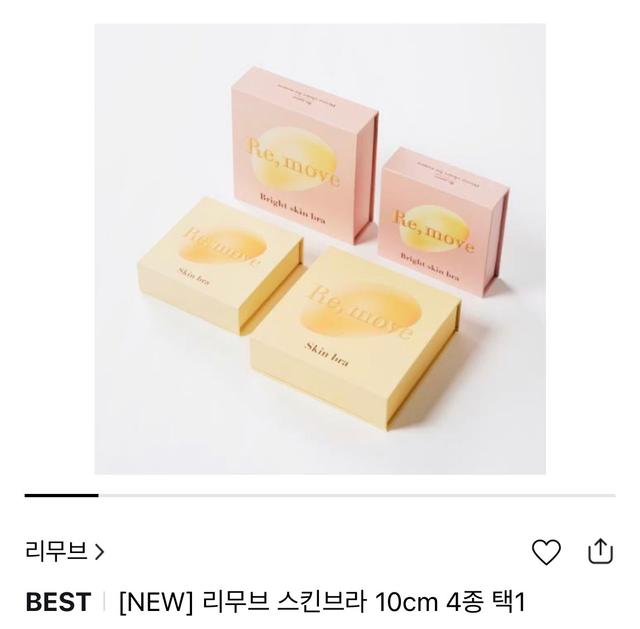Share this product listing
The width and height of the screenshot is (640, 629).
(x=600, y=551)
